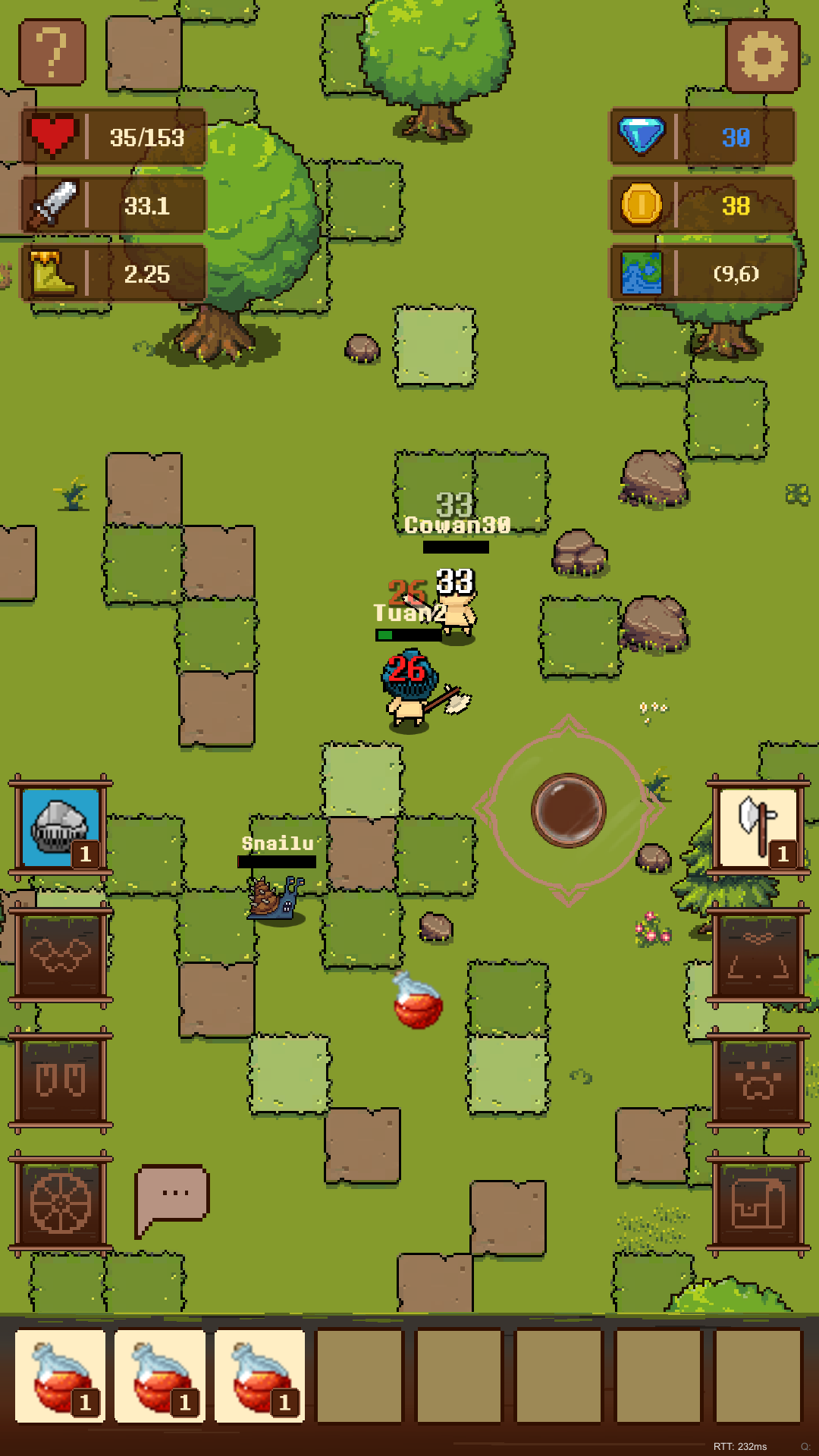
Task: Use the third red potion in inventory
Action: [259, 1376]
